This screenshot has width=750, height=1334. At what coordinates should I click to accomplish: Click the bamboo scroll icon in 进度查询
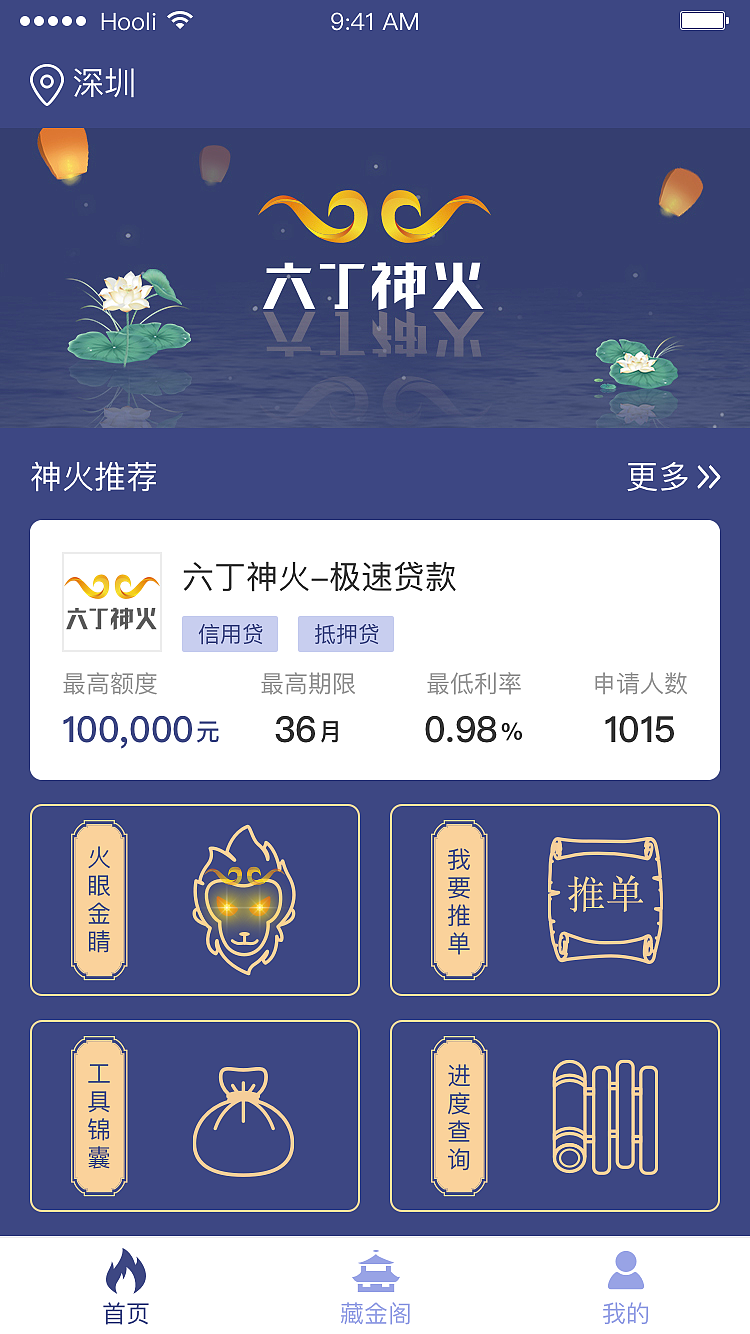604,1115
